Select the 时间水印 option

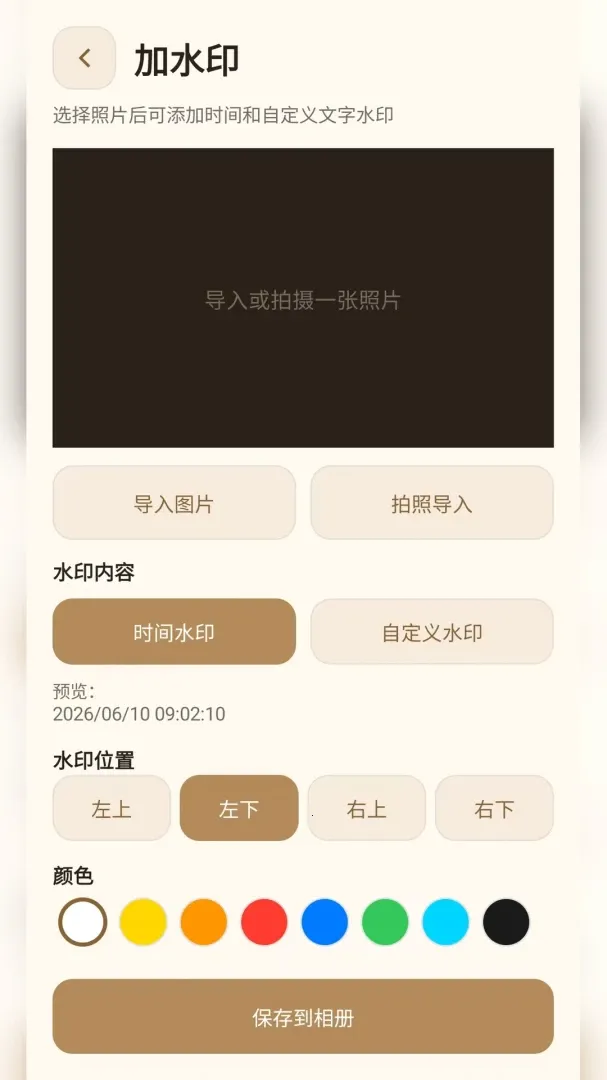coord(174,632)
